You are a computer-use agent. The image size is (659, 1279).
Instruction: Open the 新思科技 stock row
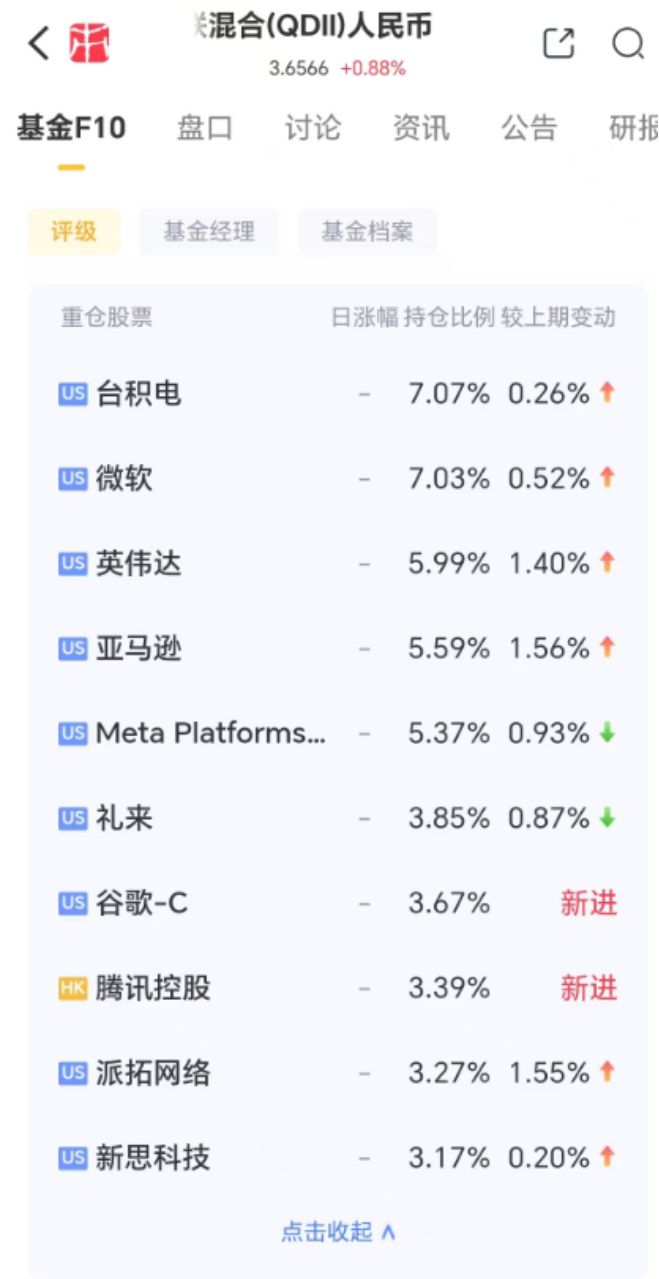[x=338, y=1158]
